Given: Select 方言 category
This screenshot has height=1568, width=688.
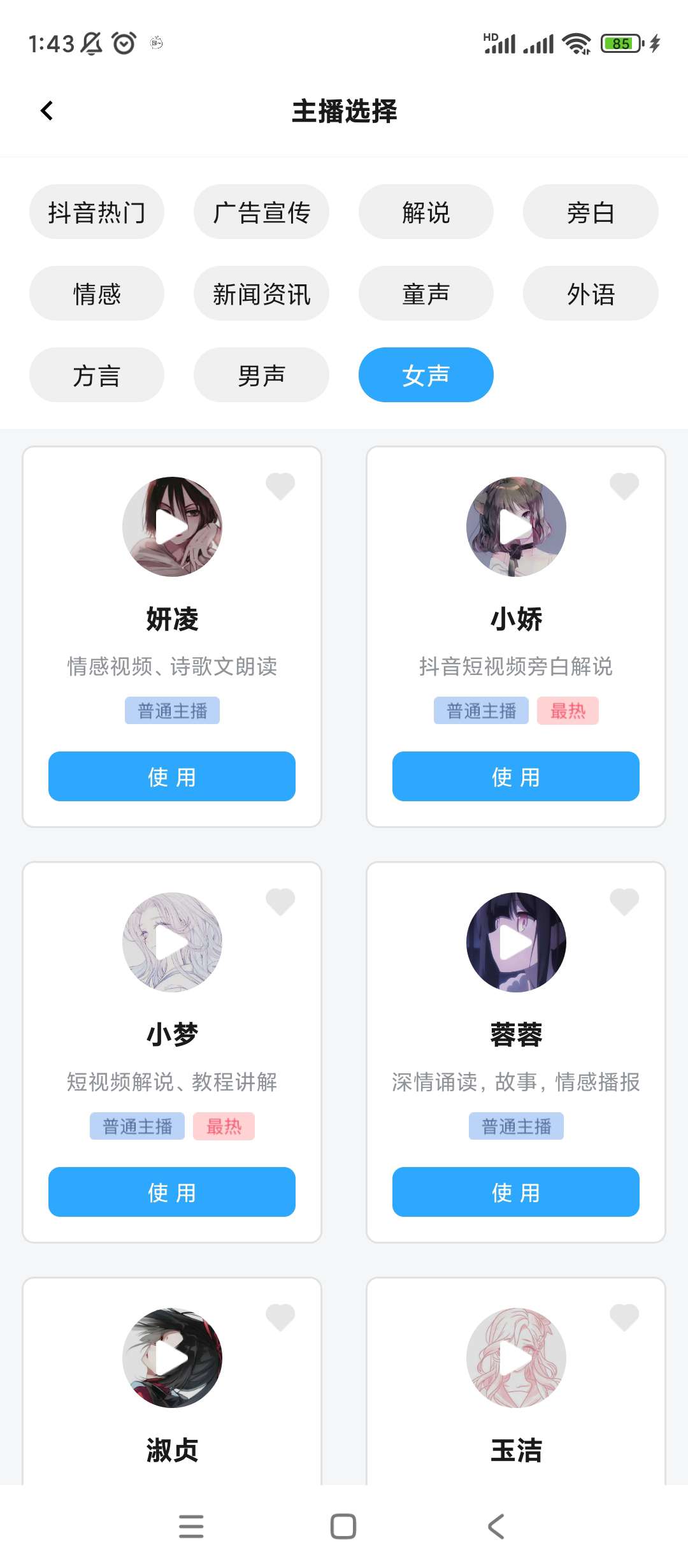Looking at the screenshot, I should coord(97,375).
